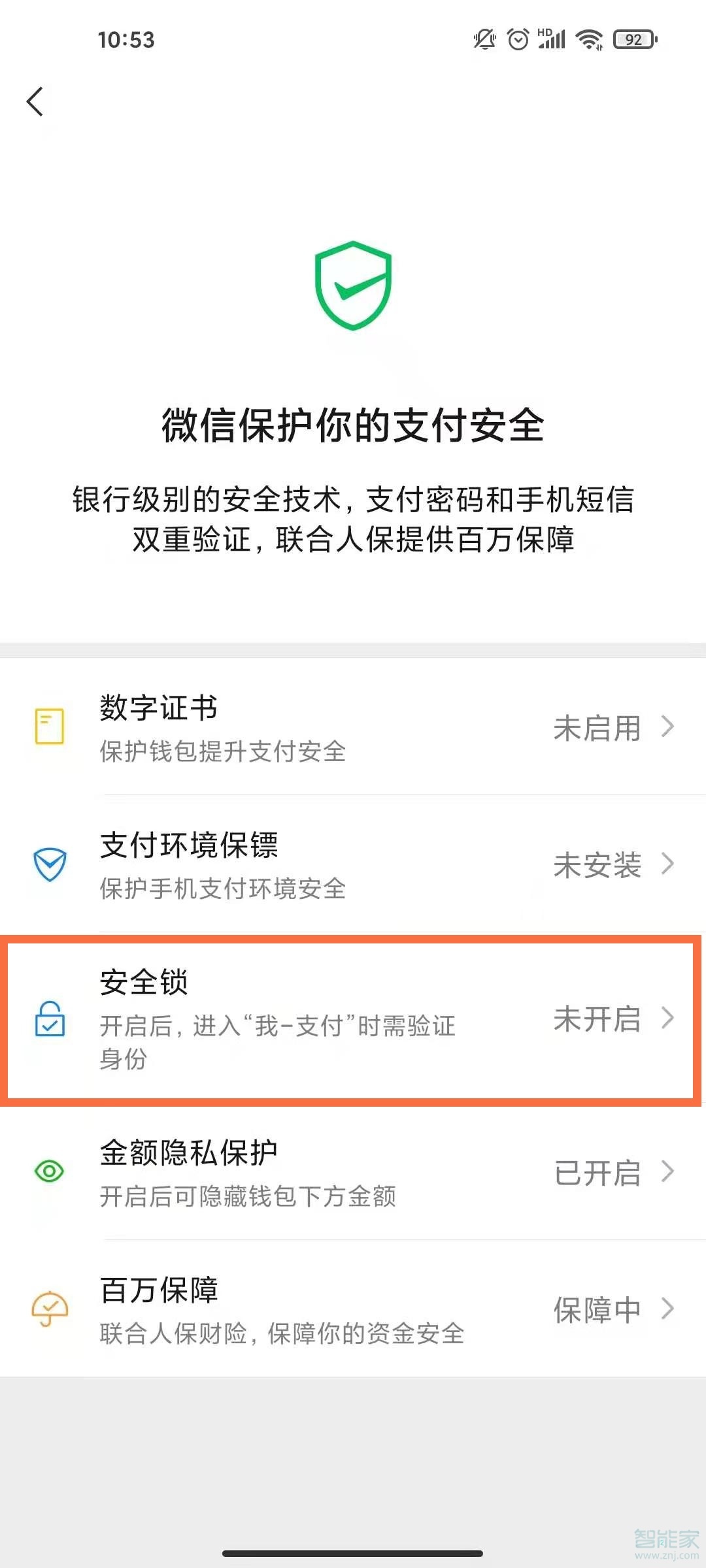This screenshot has width=706, height=1568.
Task: Enable the 安全锁 security lock setting
Action: click(353, 1019)
